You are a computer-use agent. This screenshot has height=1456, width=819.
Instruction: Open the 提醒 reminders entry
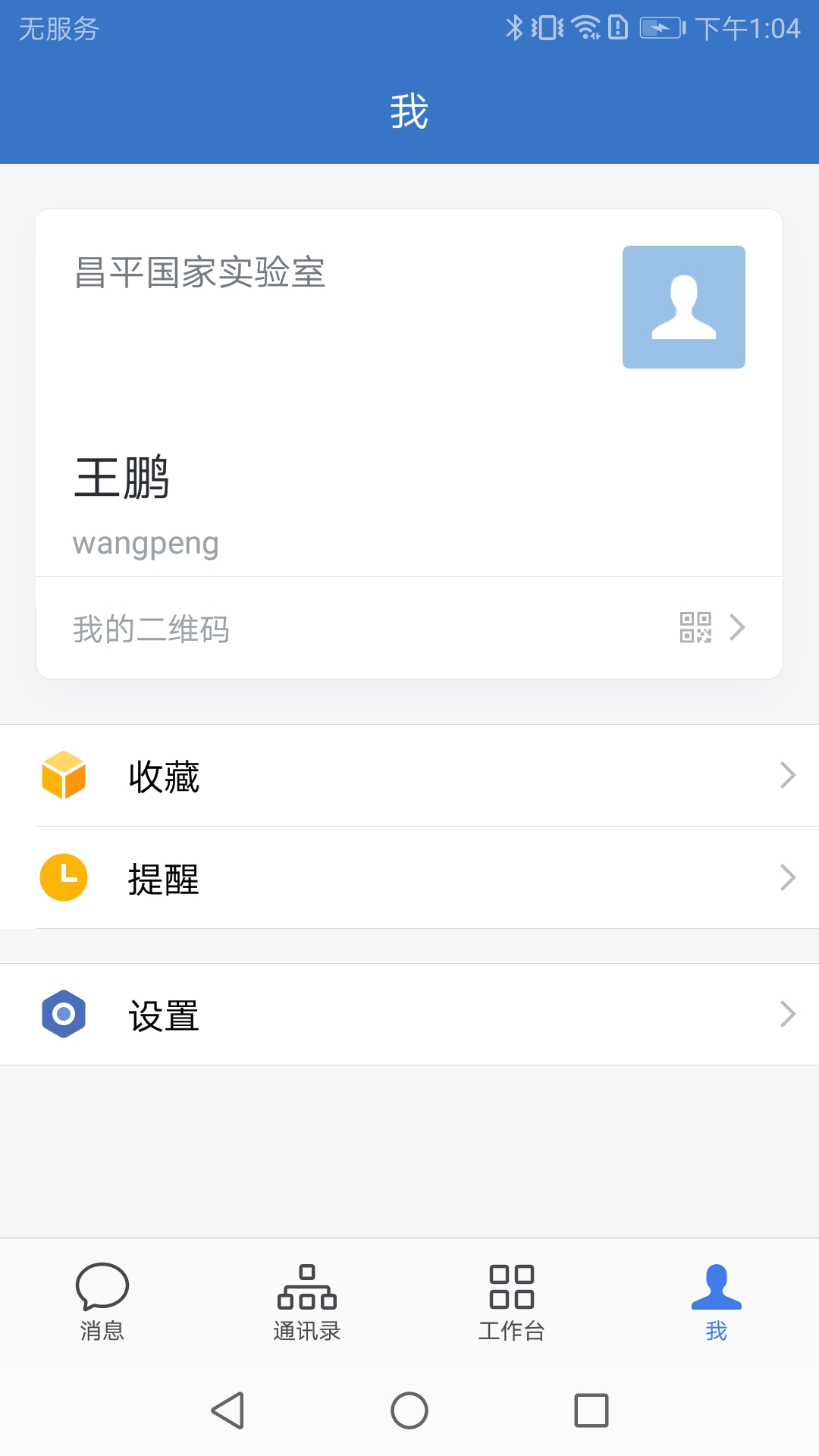pos(409,878)
